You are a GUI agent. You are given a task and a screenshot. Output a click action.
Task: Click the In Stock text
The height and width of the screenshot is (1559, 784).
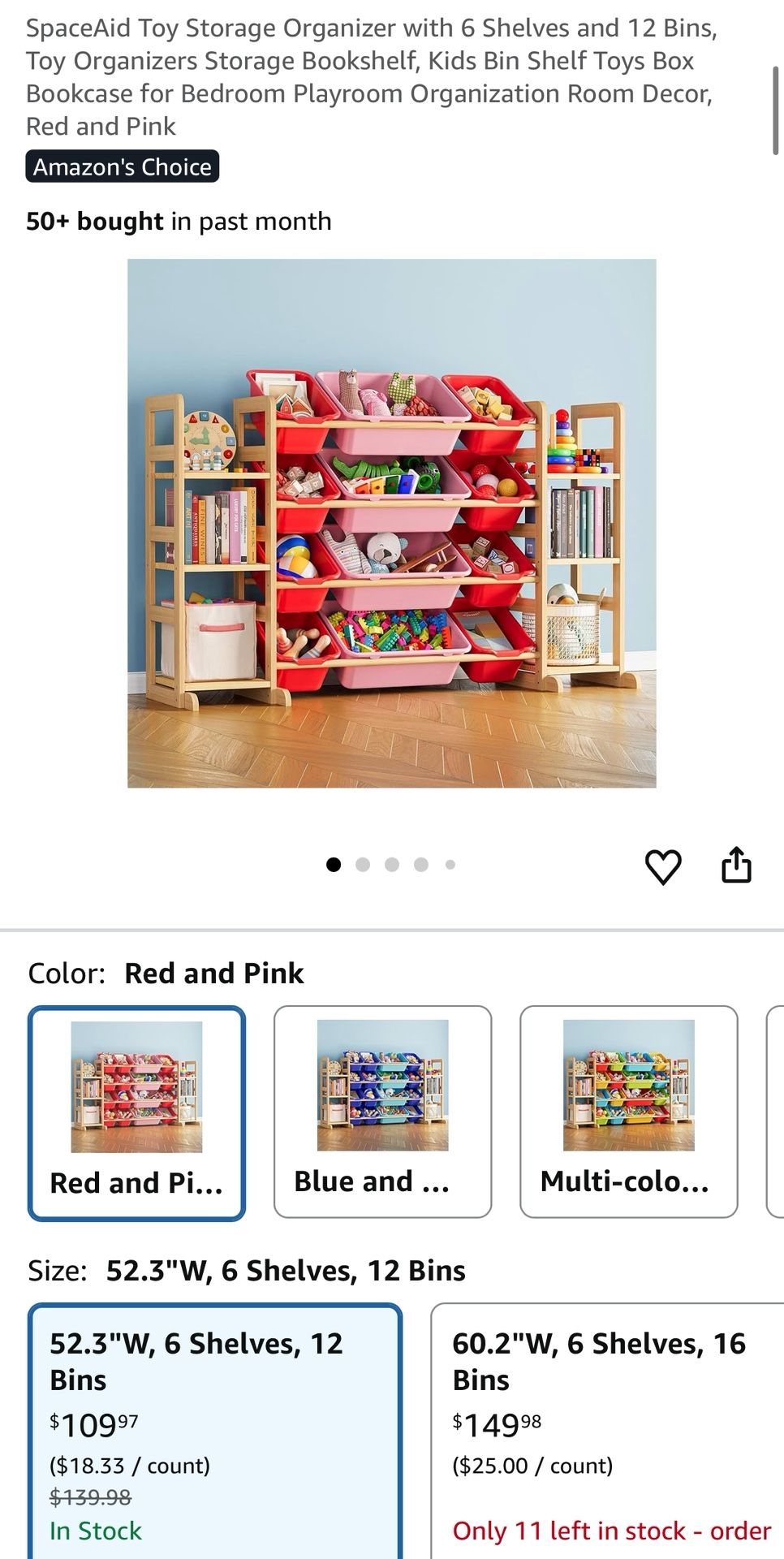click(94, 1531)
